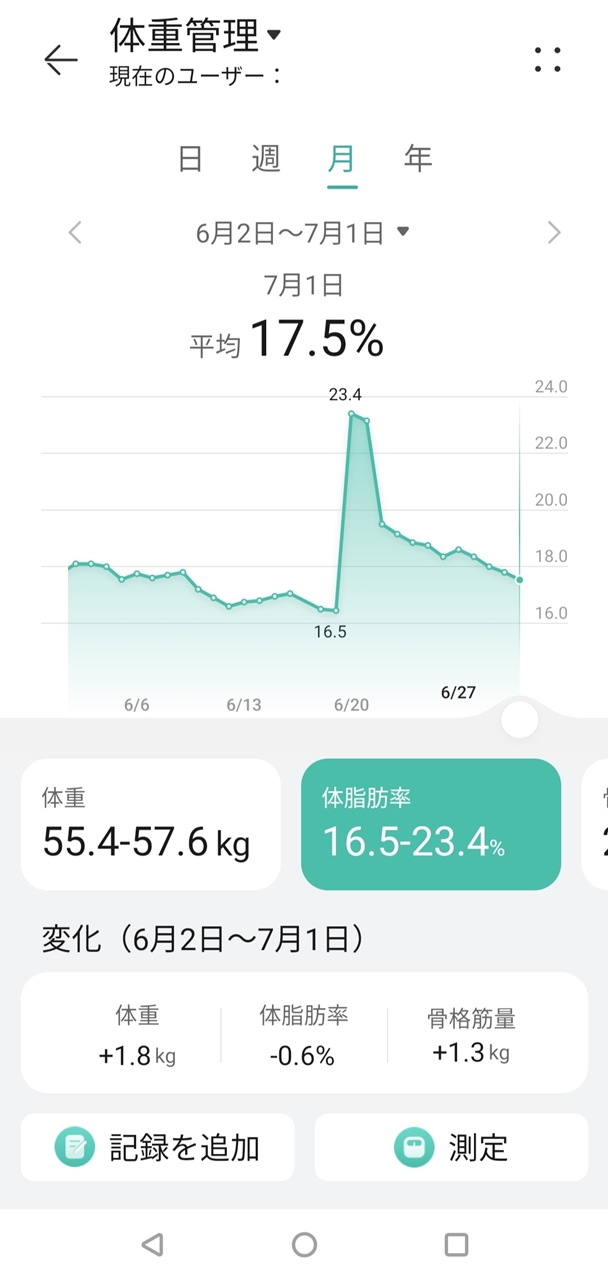Tap 記録を追加 to add a record
This screenshot has width=608, height=1280.
coord(158,1147)
